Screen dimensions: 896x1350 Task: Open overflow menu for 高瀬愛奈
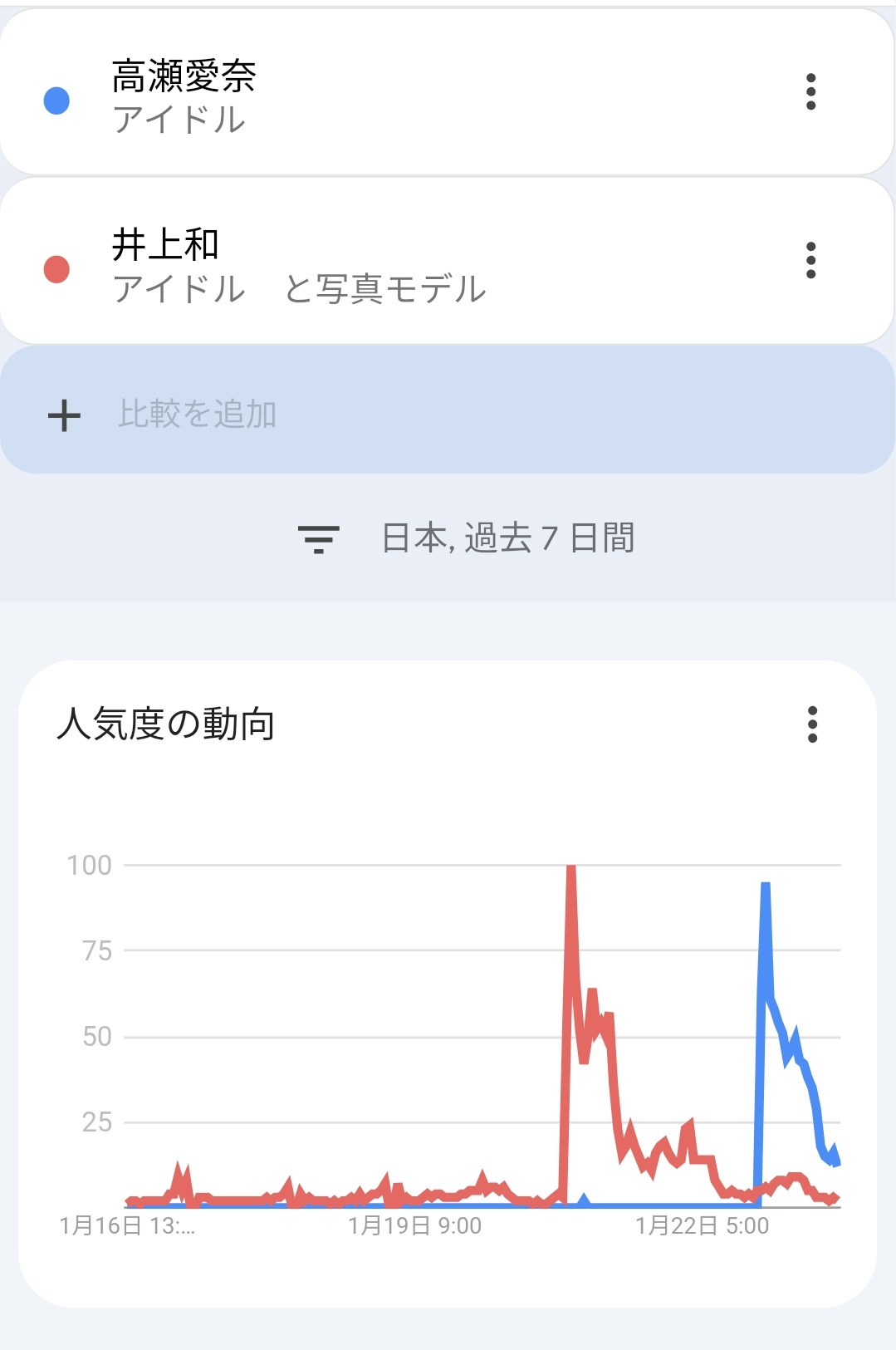810,92
